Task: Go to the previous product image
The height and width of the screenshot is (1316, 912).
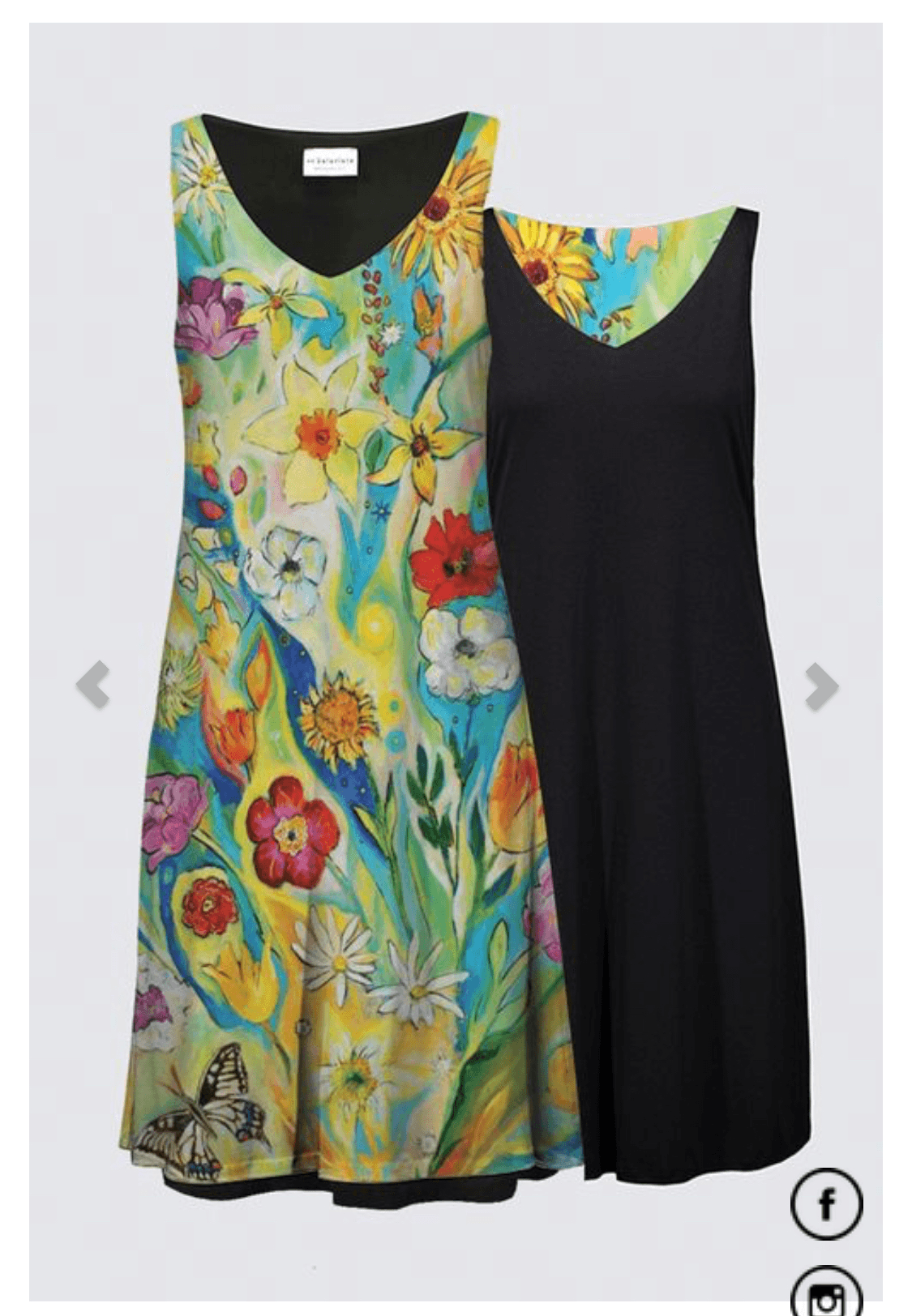Action: (92, 685)
